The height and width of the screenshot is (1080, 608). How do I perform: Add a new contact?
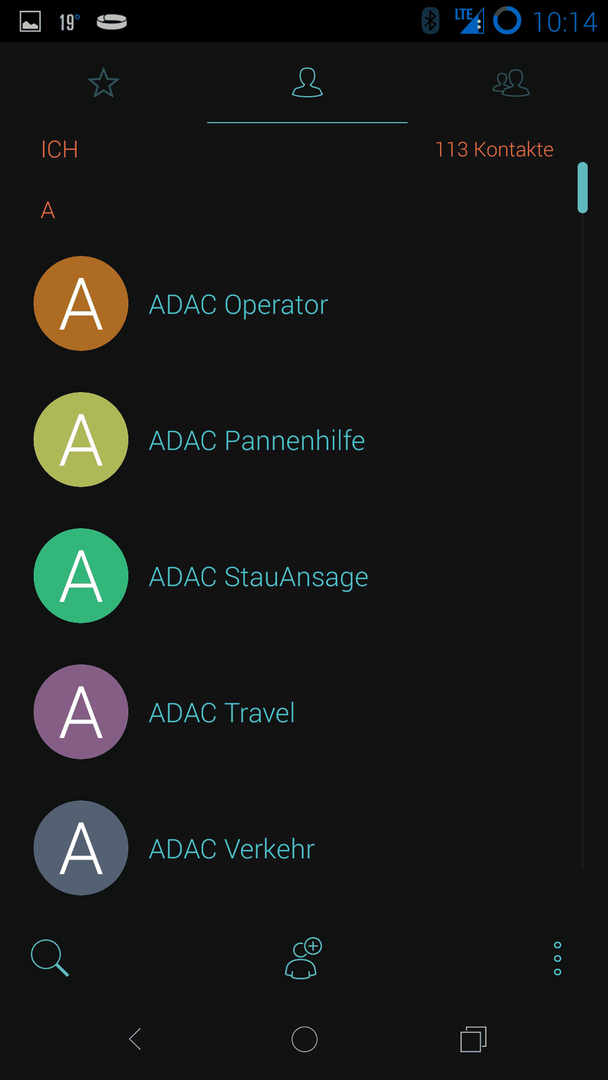[x=303, y=957]
